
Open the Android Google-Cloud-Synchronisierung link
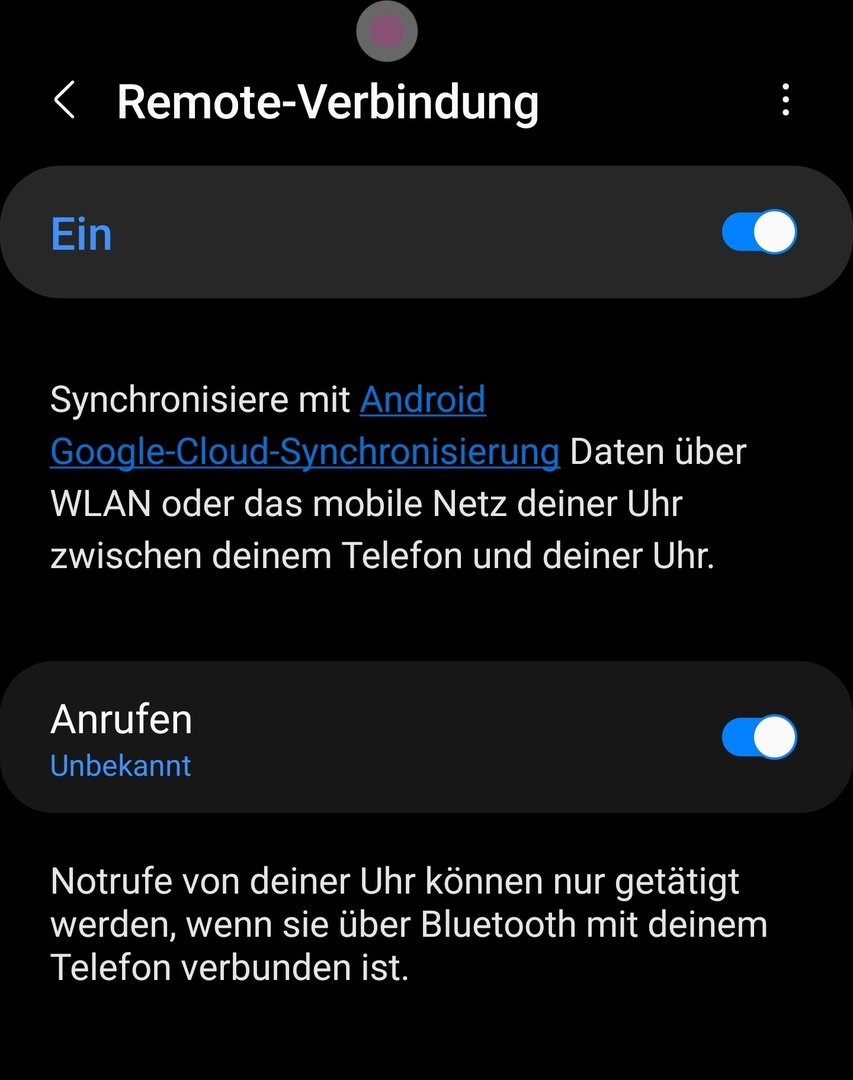click(304, 452)
